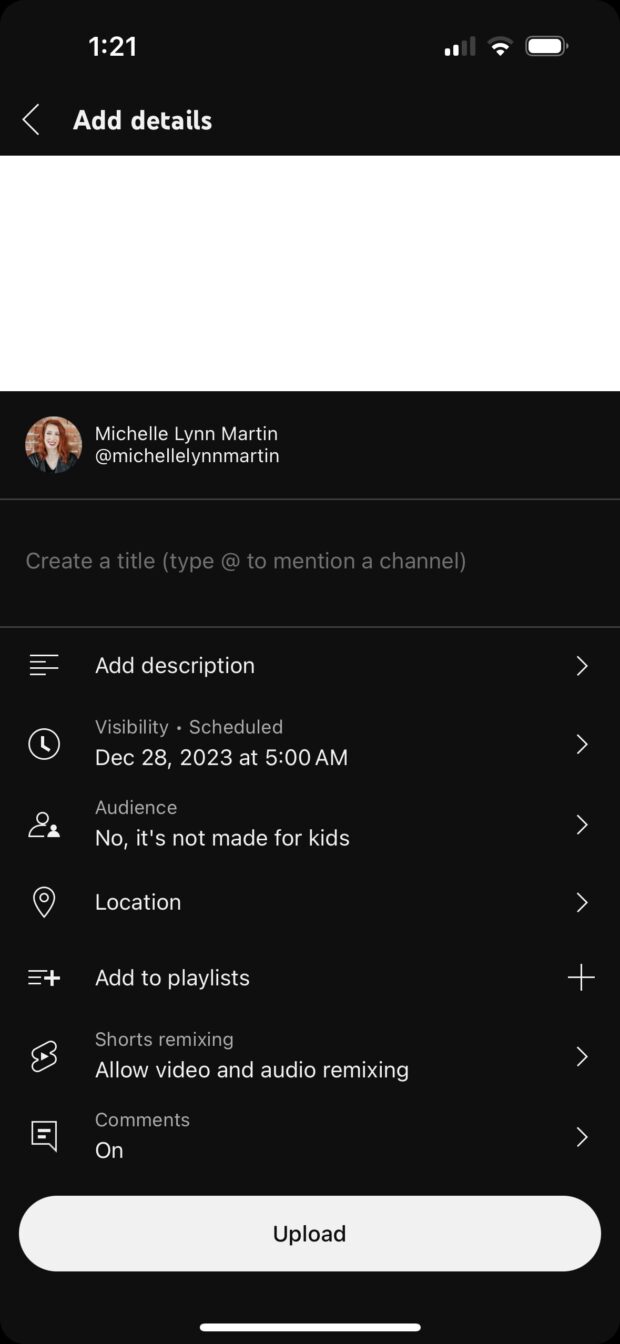Add the video to playlists
The image size is (620, 1344).
[310, 978]
